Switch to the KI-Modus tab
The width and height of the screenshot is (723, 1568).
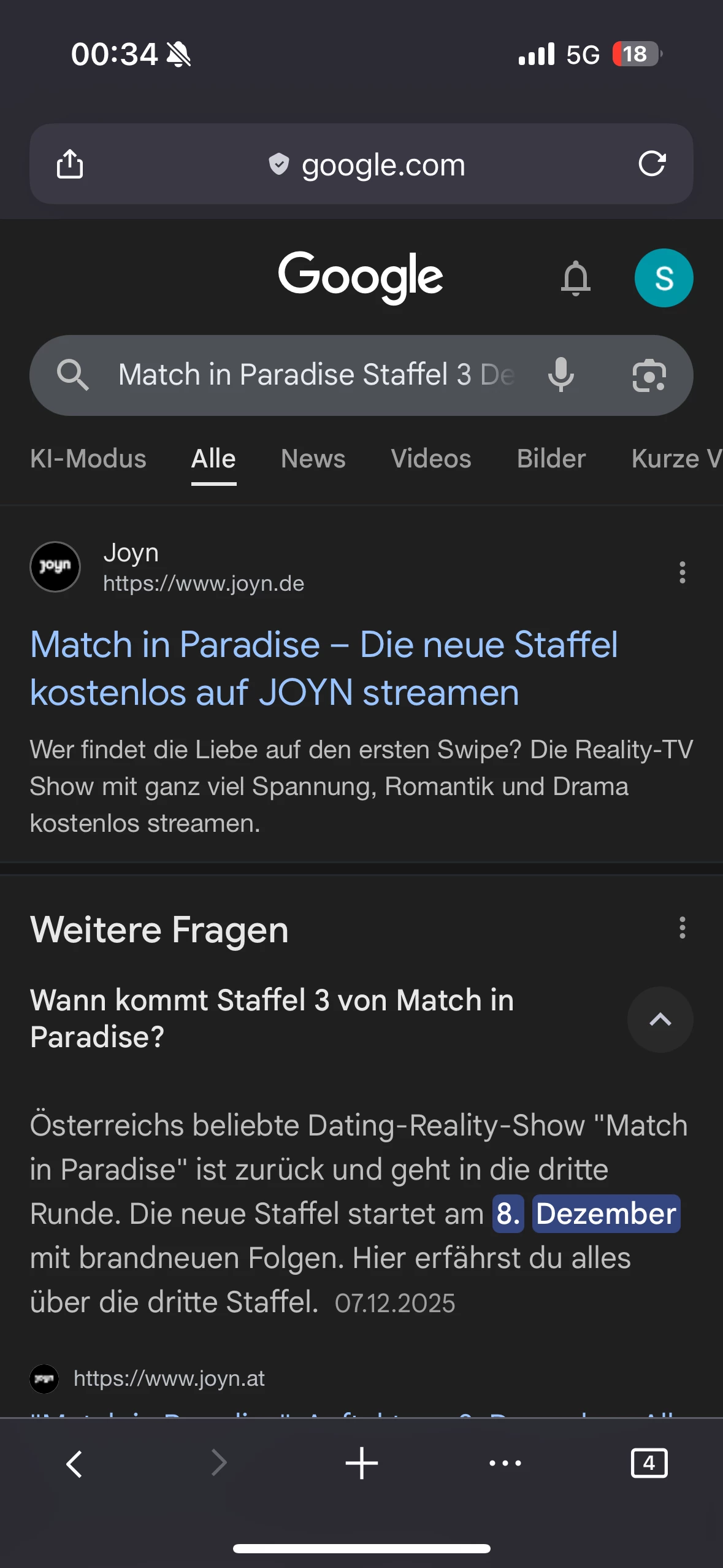pos(88,459)
